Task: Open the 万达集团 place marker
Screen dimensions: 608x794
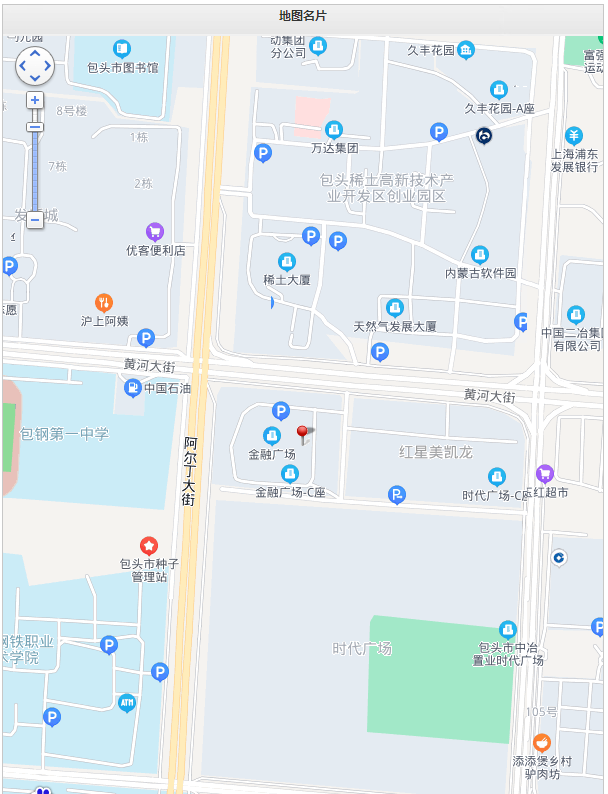Action: pyautogui.click(x=334, y=130)
